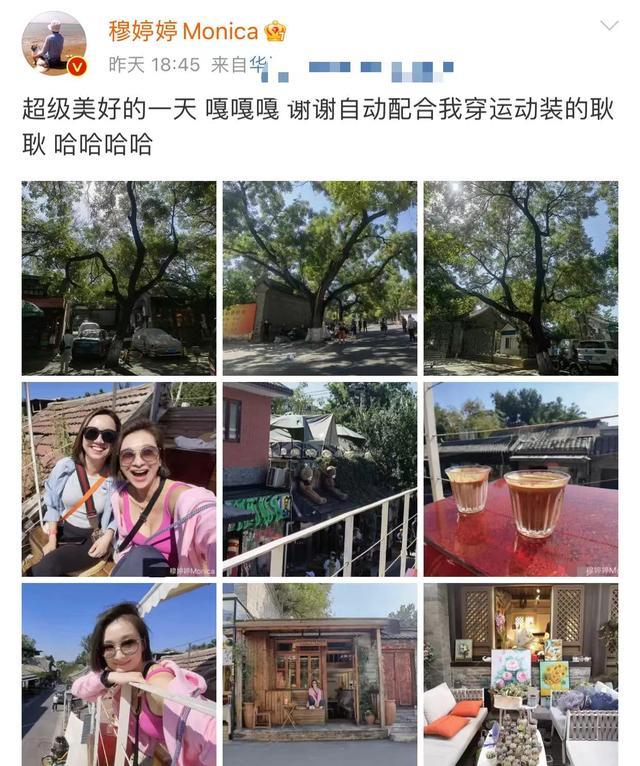Open first photo of tree with parked cars
640x766 pixels.
[119, 278]
